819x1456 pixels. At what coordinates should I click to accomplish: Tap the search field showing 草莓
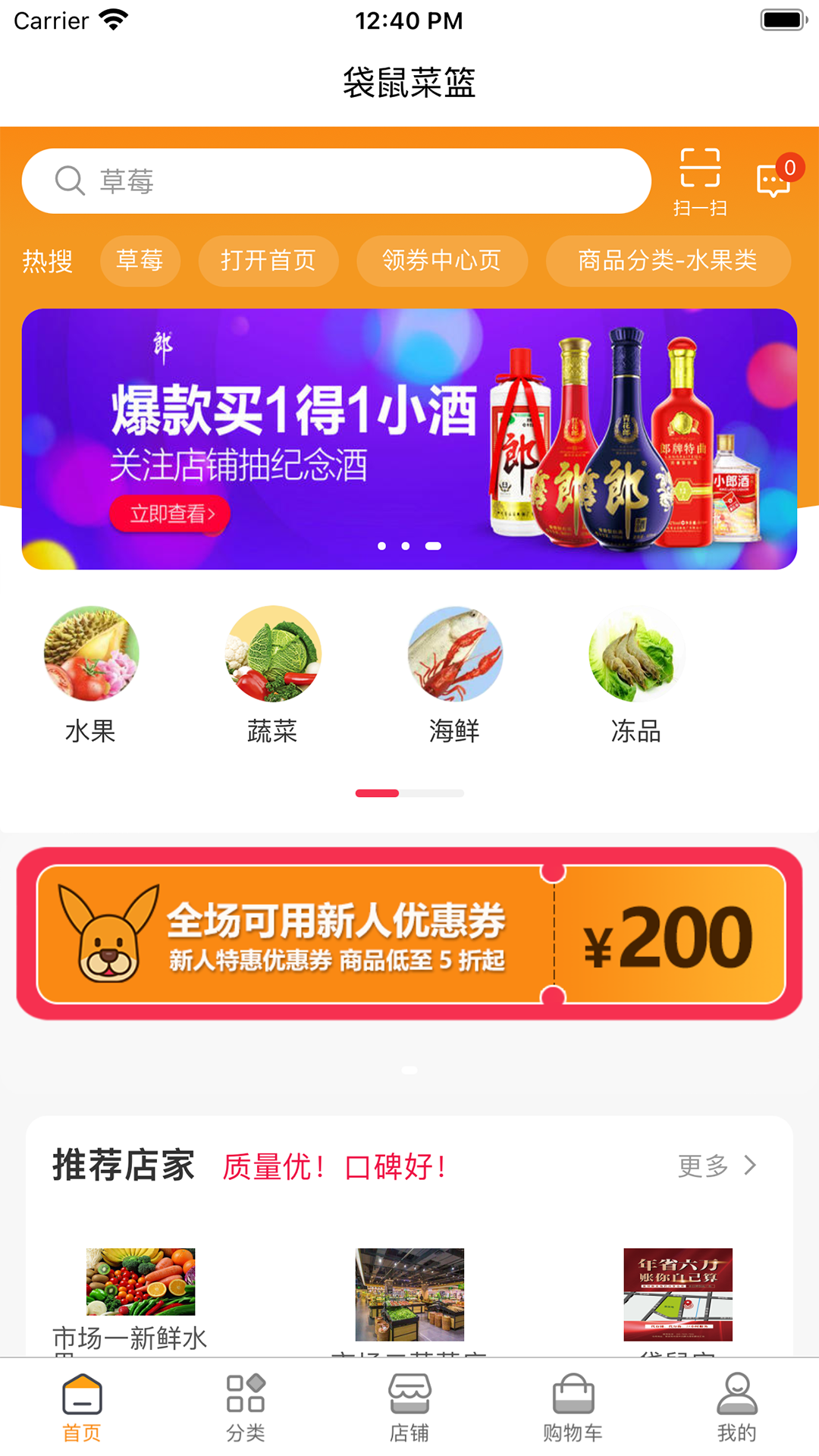336,180
